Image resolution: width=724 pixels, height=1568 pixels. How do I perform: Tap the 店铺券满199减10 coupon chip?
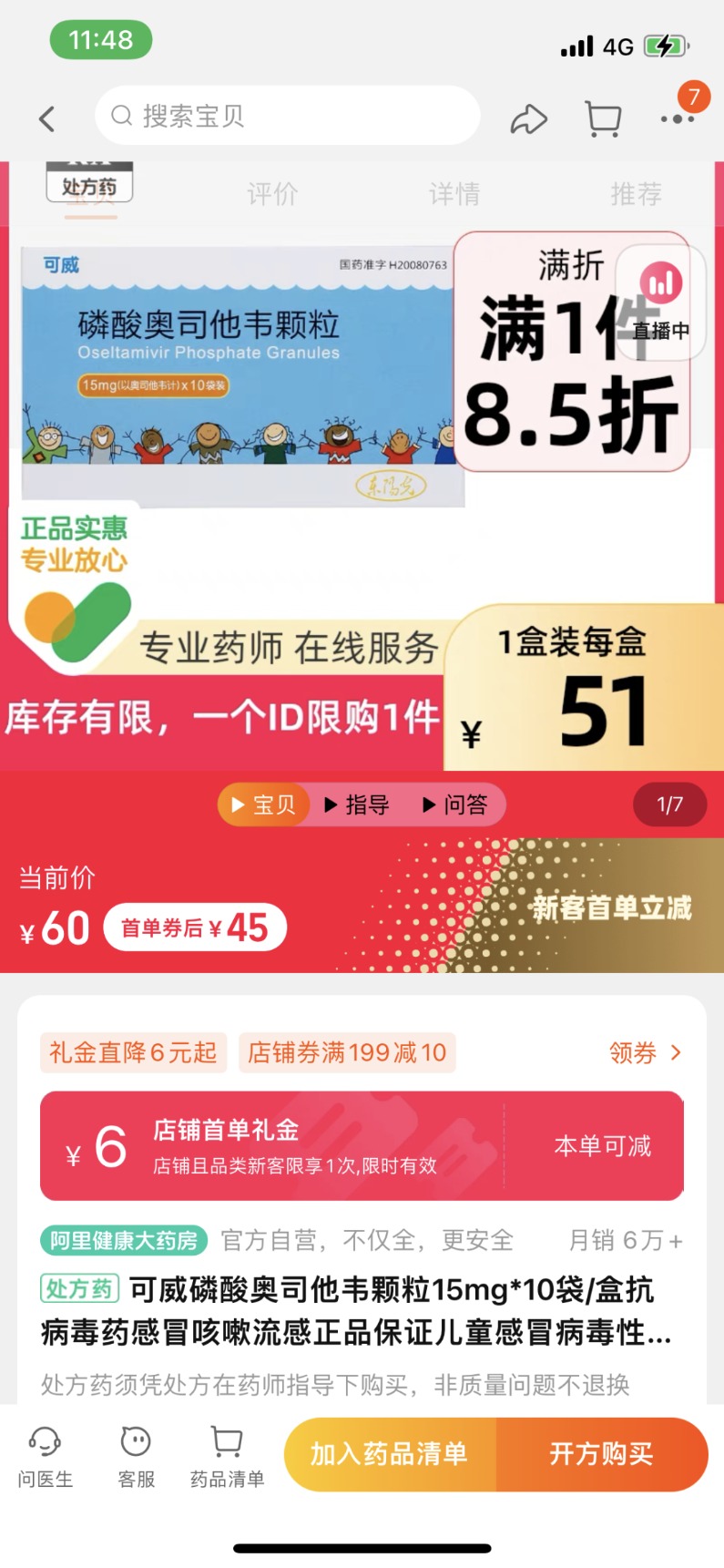(347, 1053)
